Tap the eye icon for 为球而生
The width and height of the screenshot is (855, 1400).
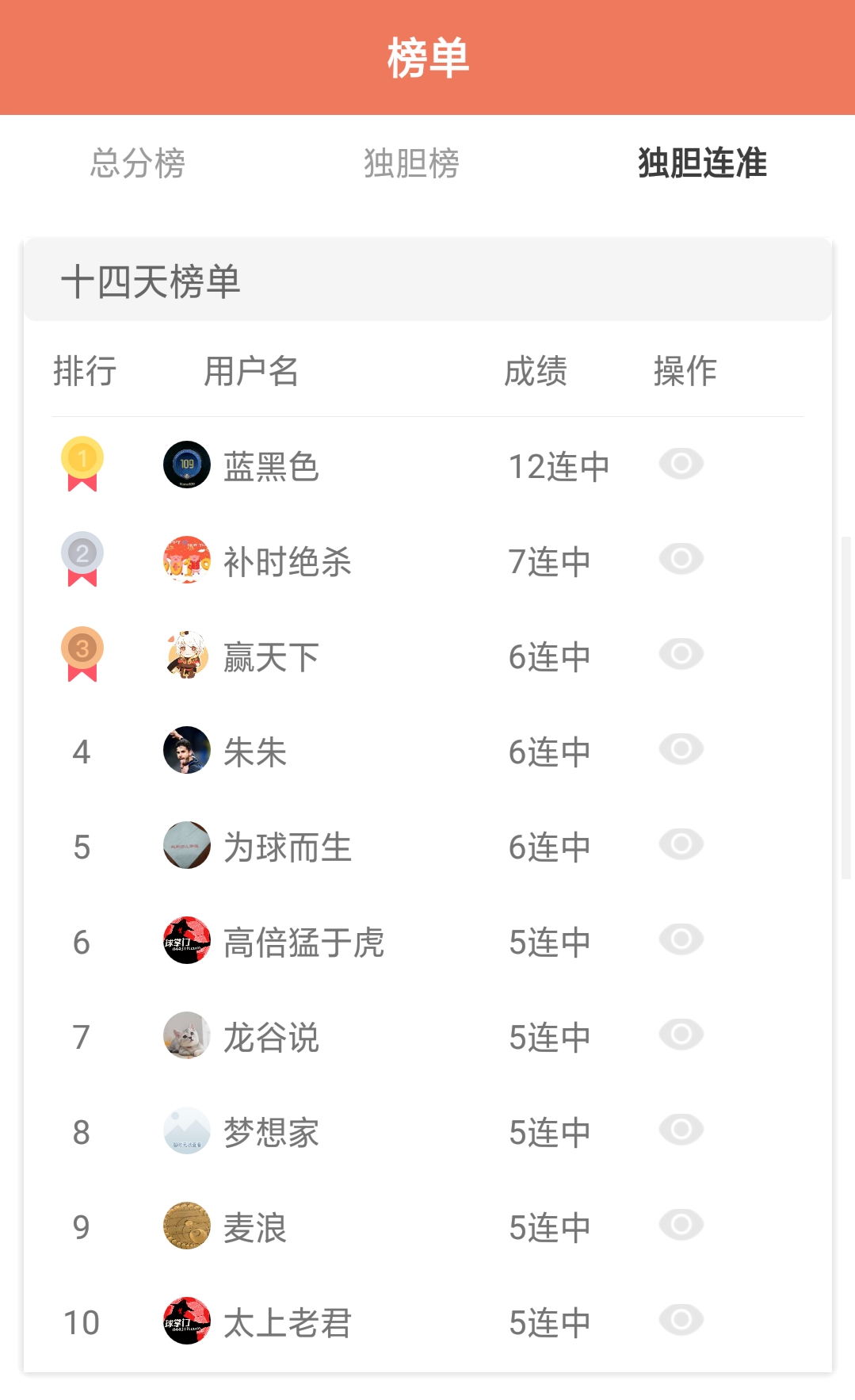681,844
